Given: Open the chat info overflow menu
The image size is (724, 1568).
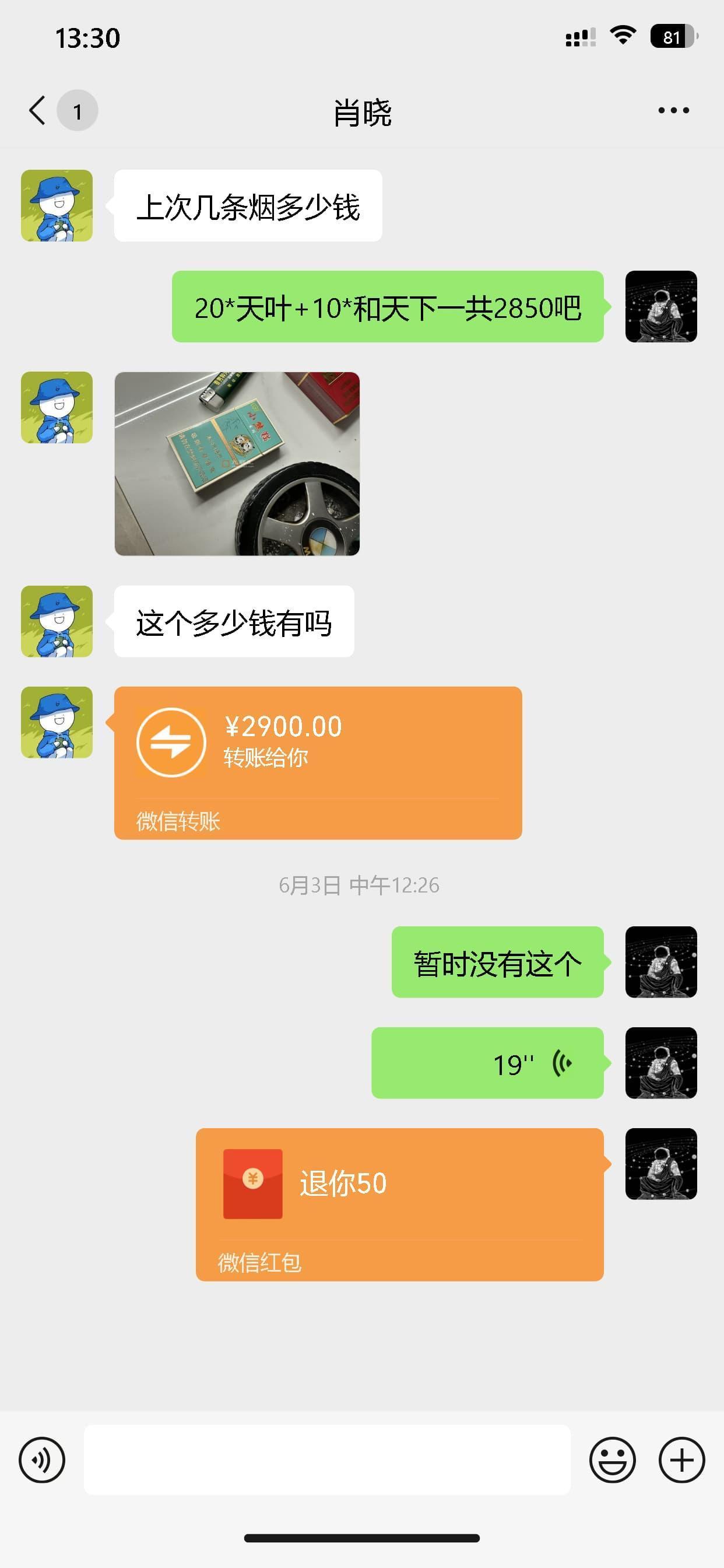Looking at the screenshot, I should pyautogui.click(x=673, y=111).
